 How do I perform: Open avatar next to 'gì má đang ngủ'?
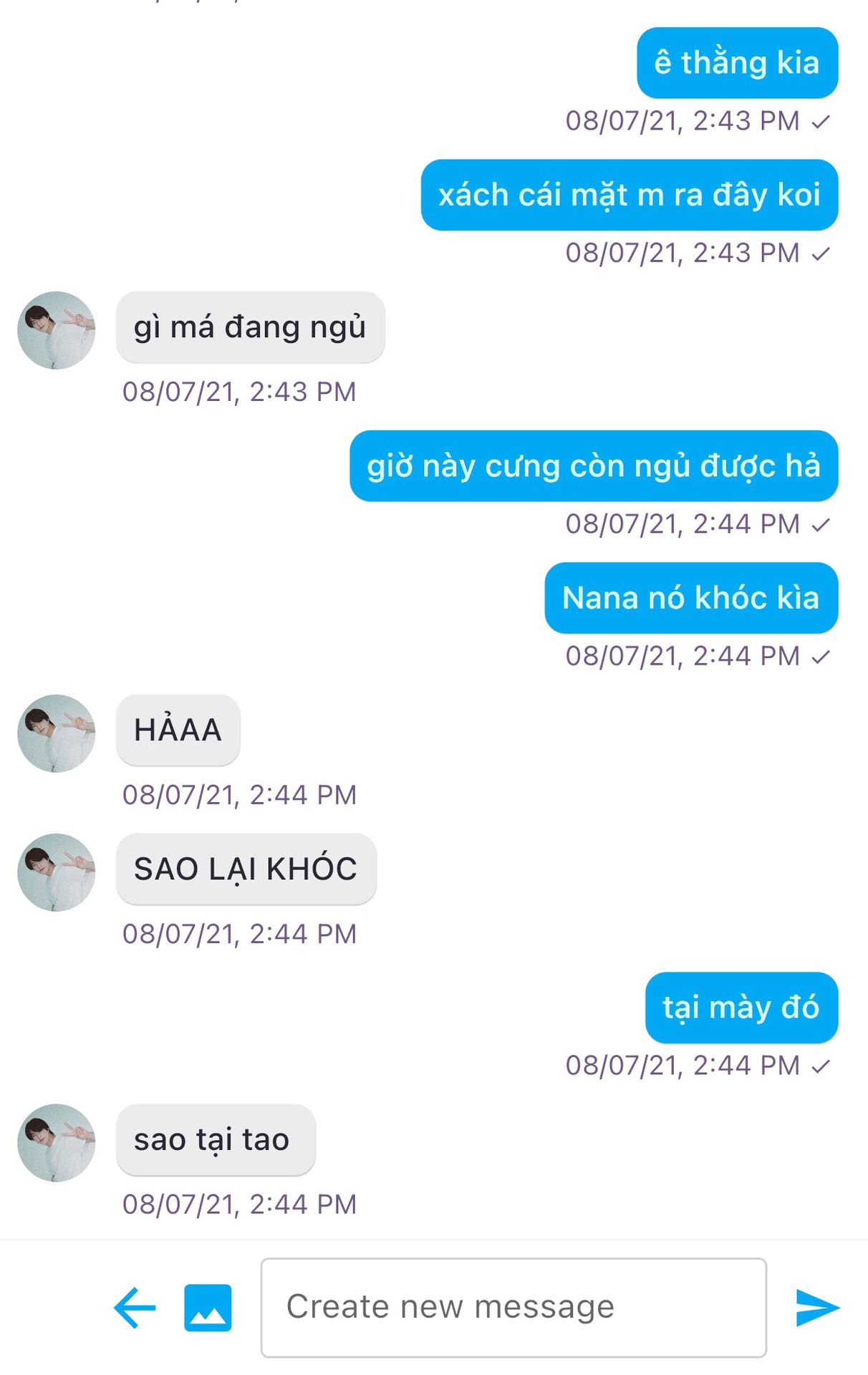point(57,330)
